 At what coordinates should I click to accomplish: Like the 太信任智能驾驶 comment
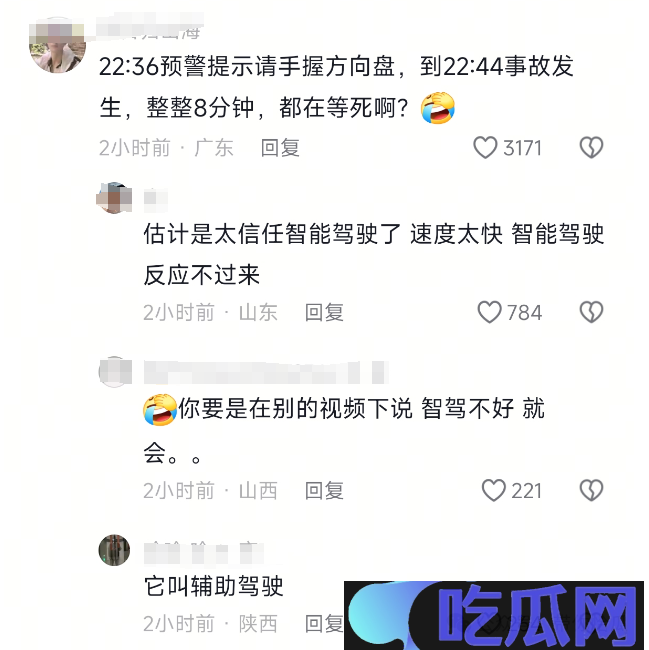click(x=490, y=312)
